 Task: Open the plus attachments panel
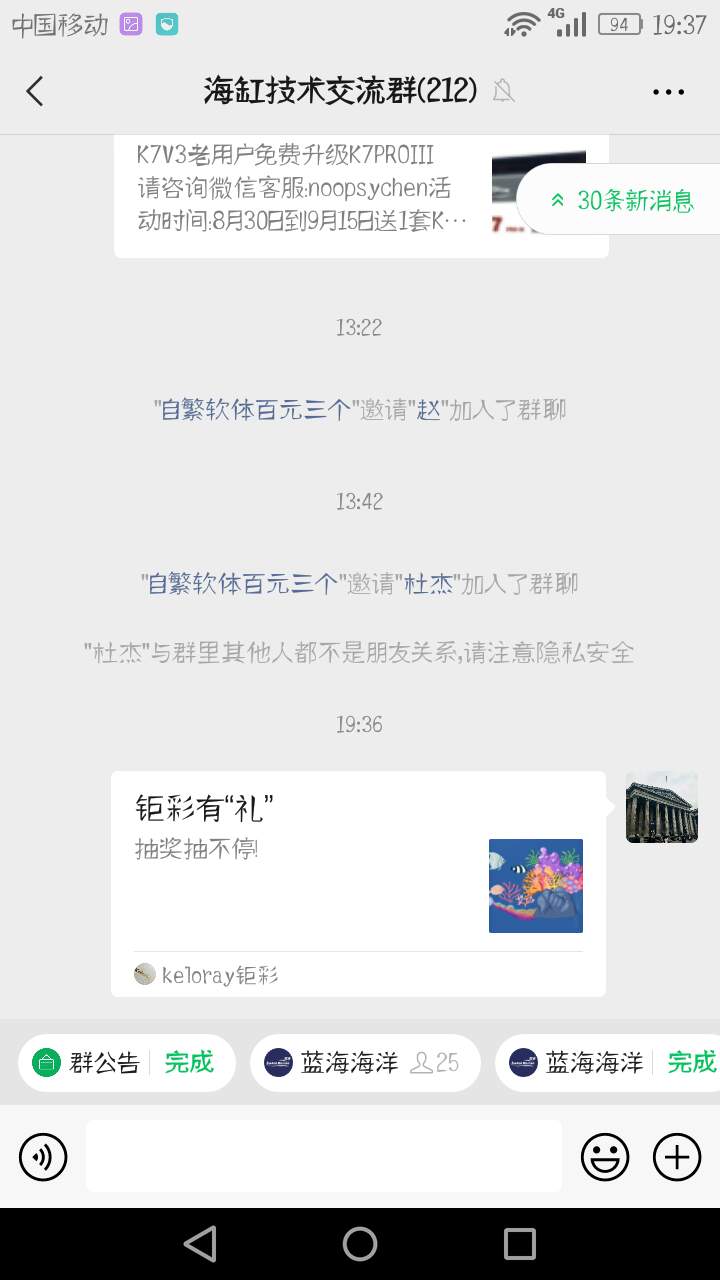(x=677, y=1157)
